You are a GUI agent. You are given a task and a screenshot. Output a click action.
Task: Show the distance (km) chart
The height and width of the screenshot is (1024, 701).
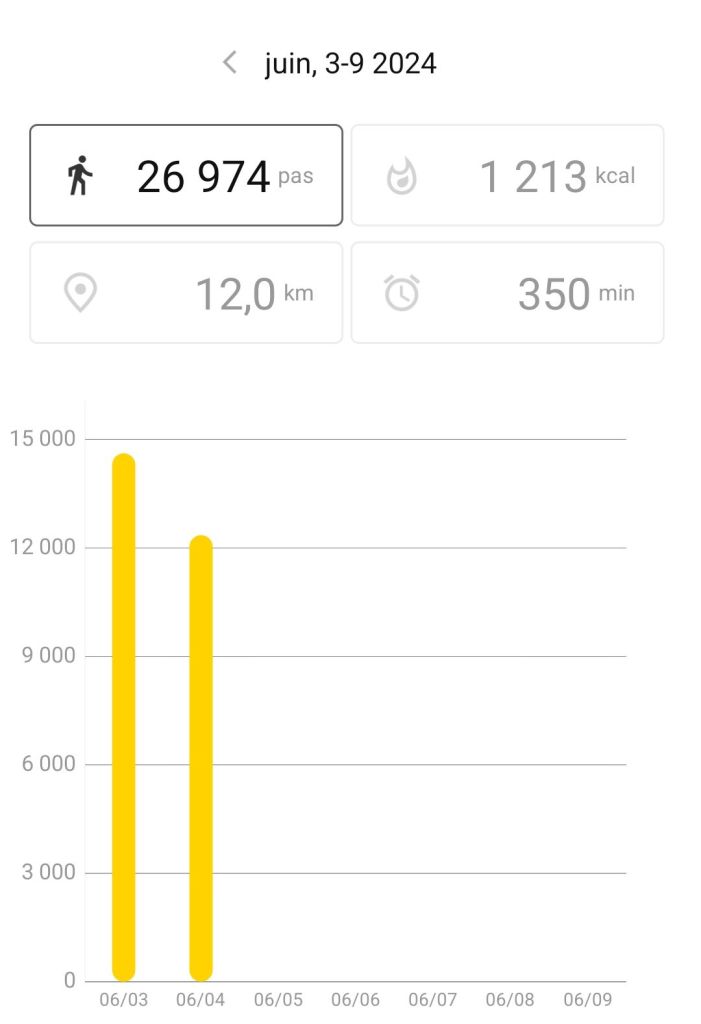(186, 293)
